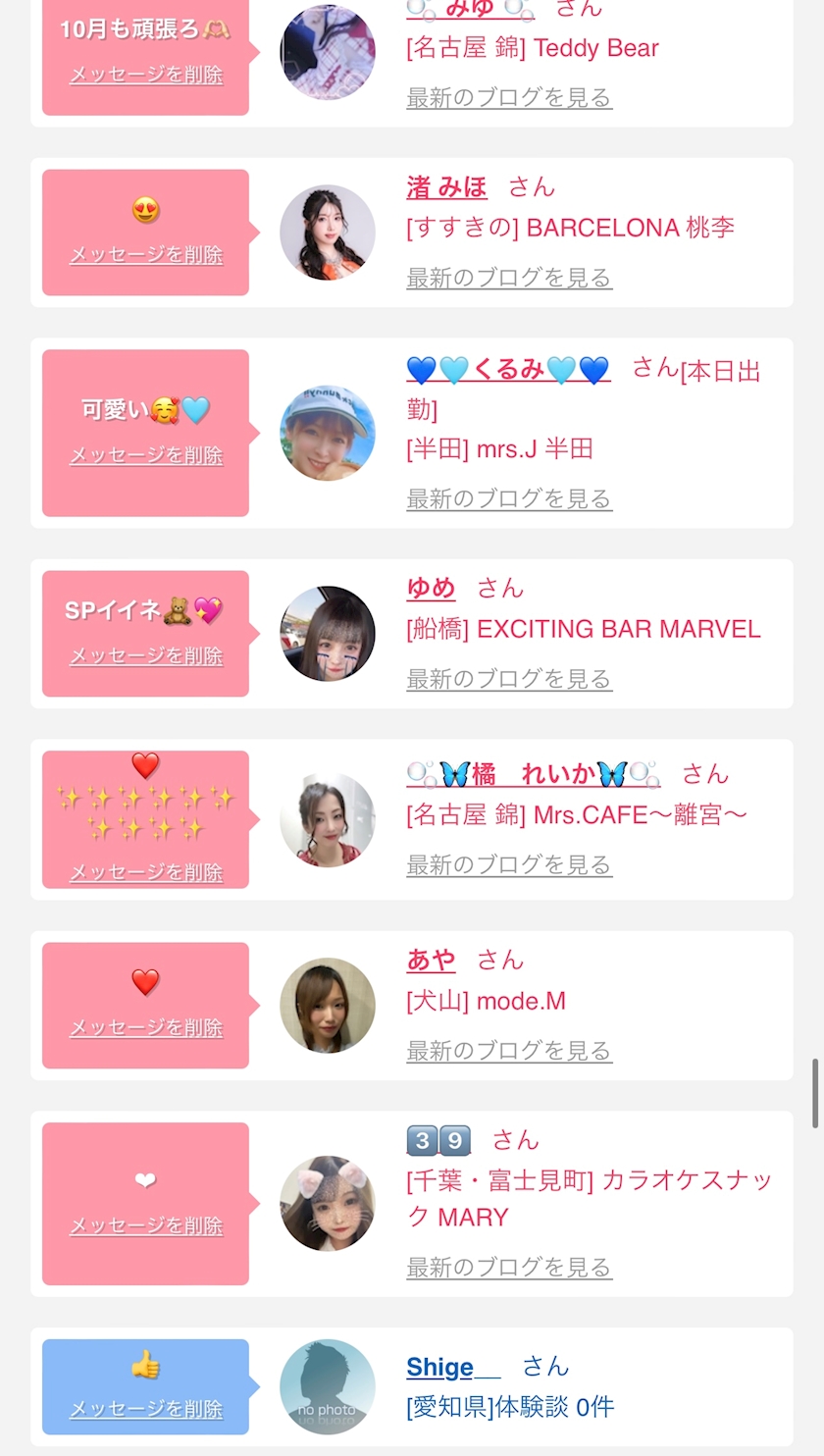Open 渚 みほ's profile name link
This screenshot has width=824, height=1456.
point(446,187)
